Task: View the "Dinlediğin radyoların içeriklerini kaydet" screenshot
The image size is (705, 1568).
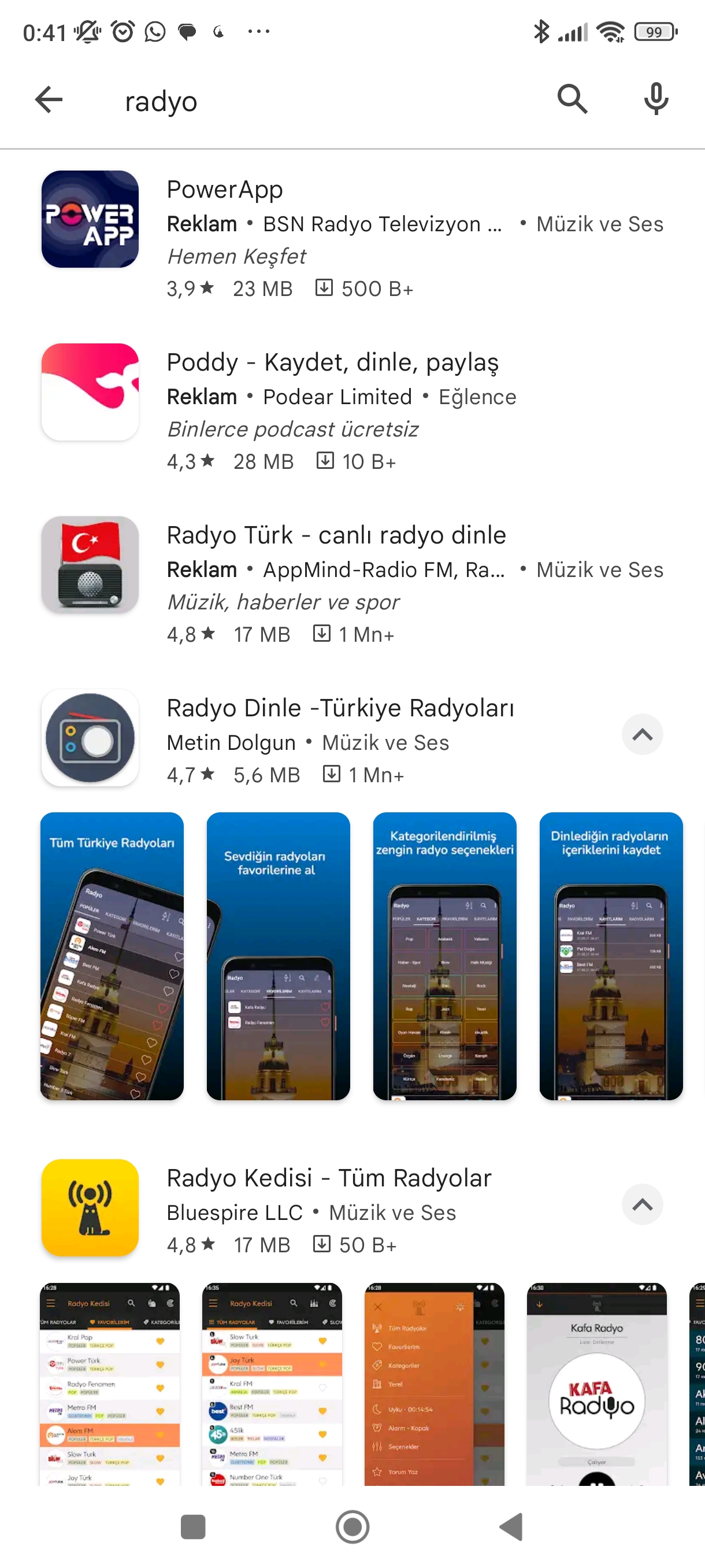Action: click(x=611, y=956)
